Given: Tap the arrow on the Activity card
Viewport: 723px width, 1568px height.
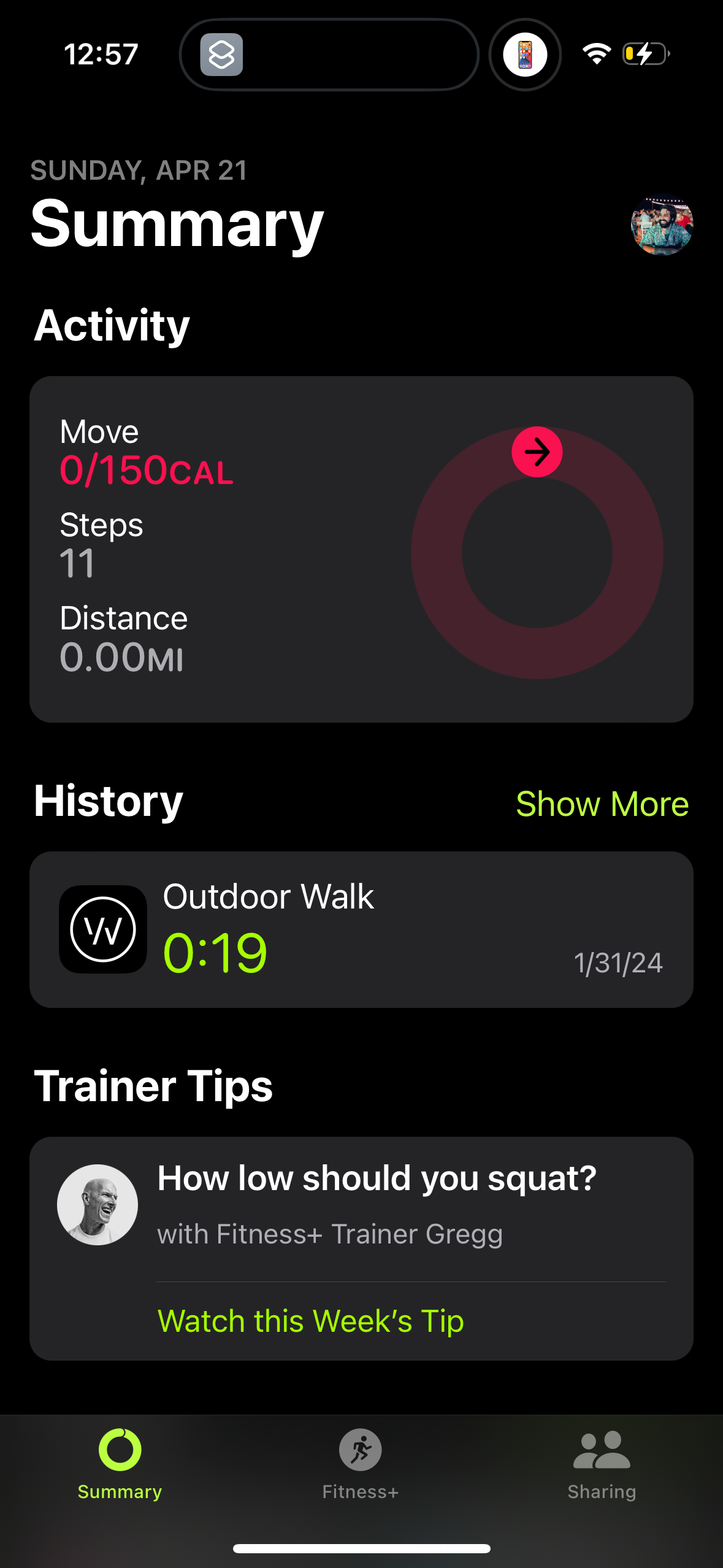Looking at the screenshot, I should 537,452.
